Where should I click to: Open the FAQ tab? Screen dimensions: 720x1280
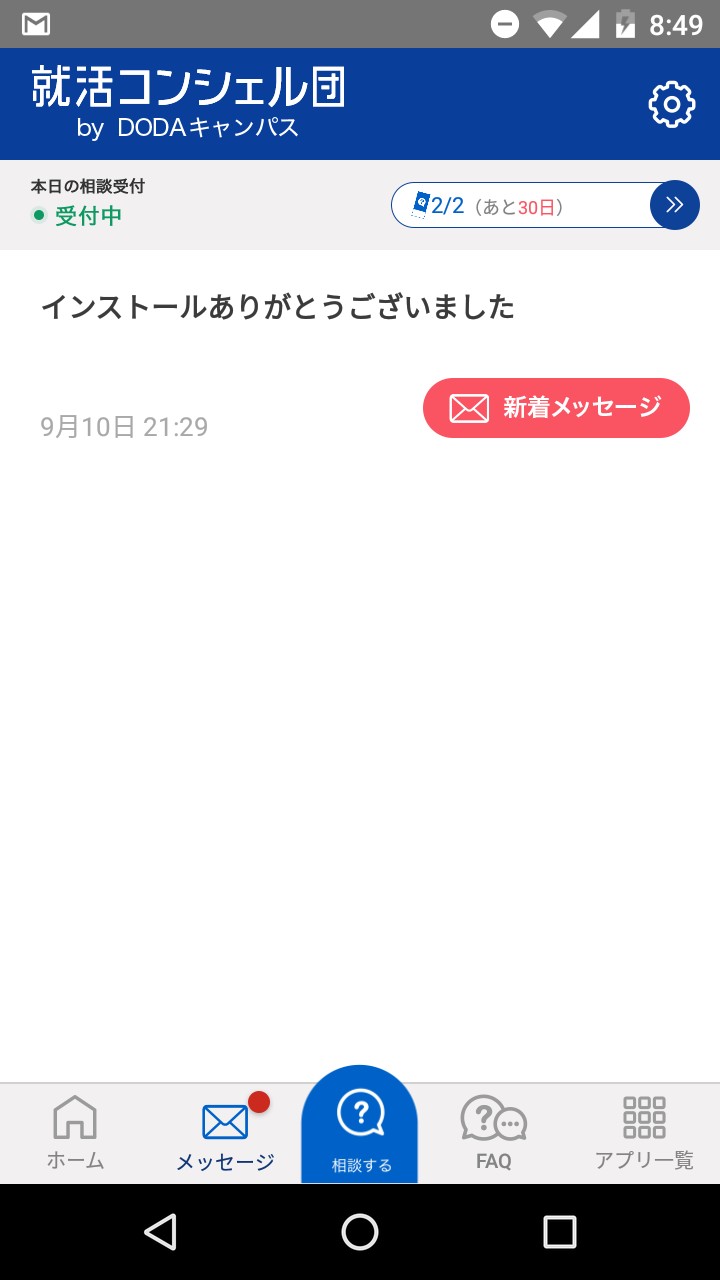point(494,1133)
